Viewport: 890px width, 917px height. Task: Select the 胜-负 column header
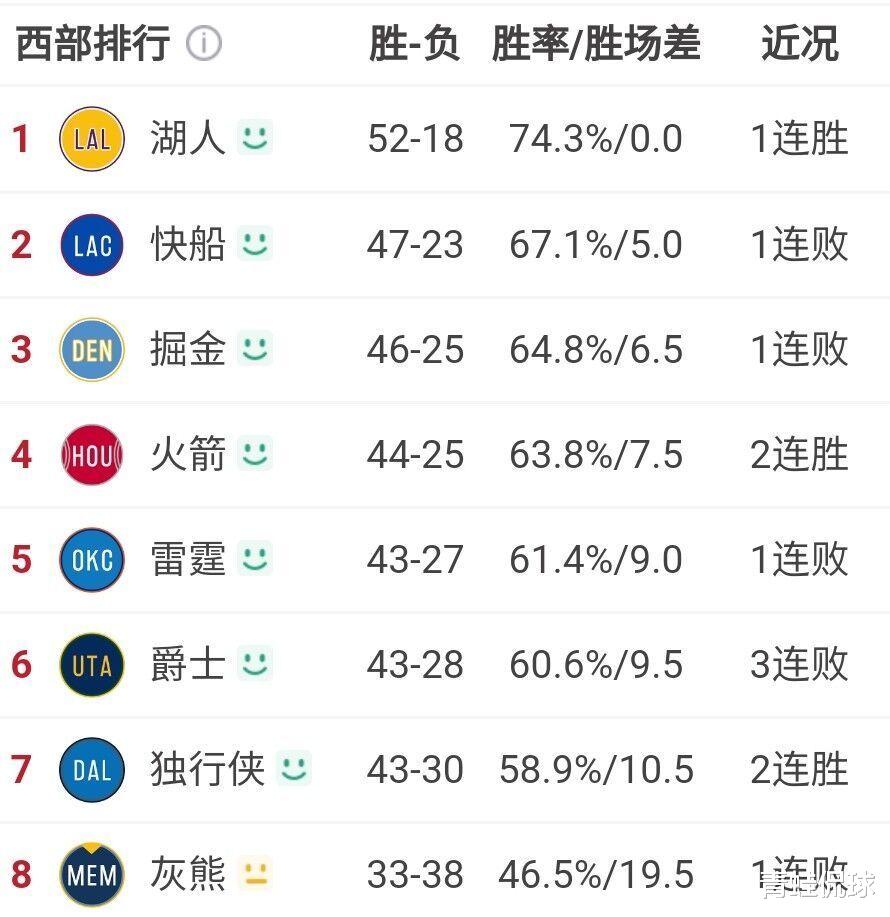[412, 43]
